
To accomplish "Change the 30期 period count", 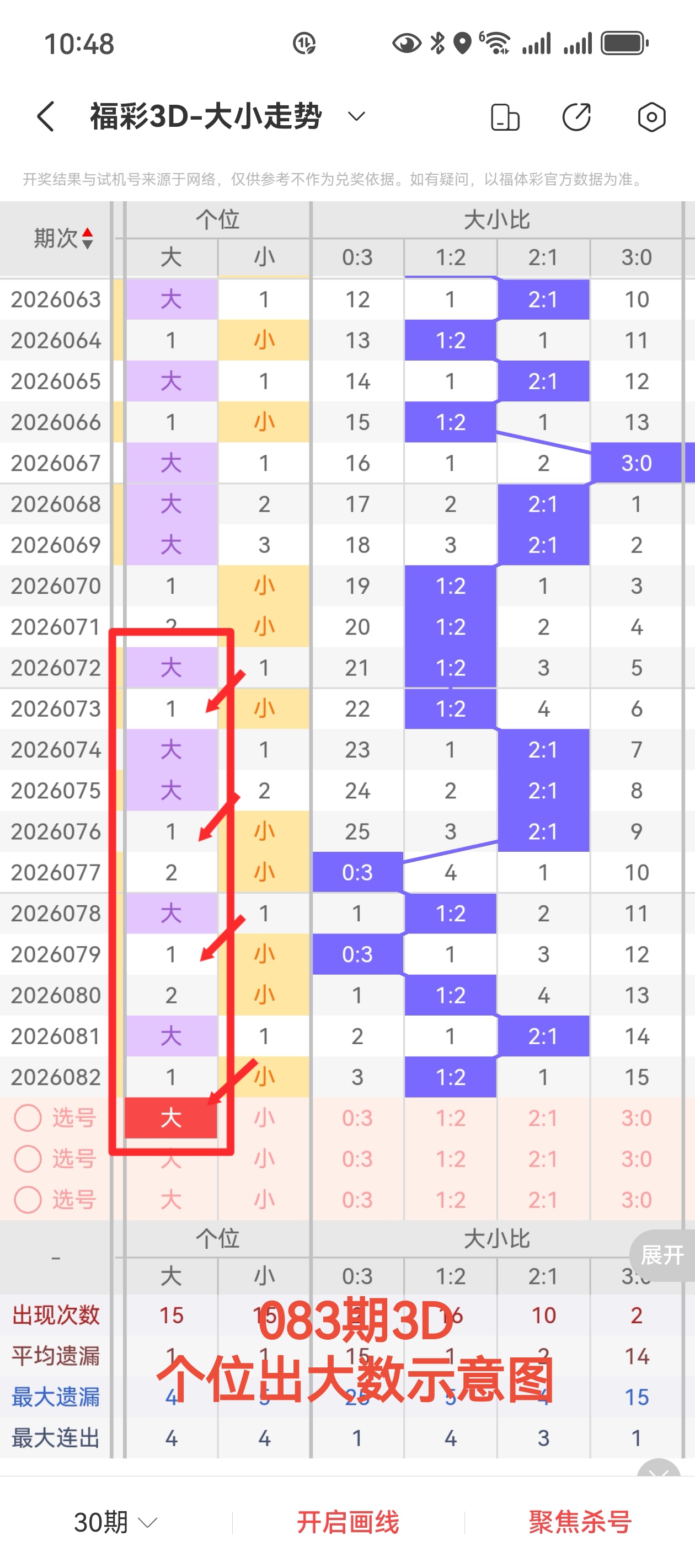I will pos(115,1522).
